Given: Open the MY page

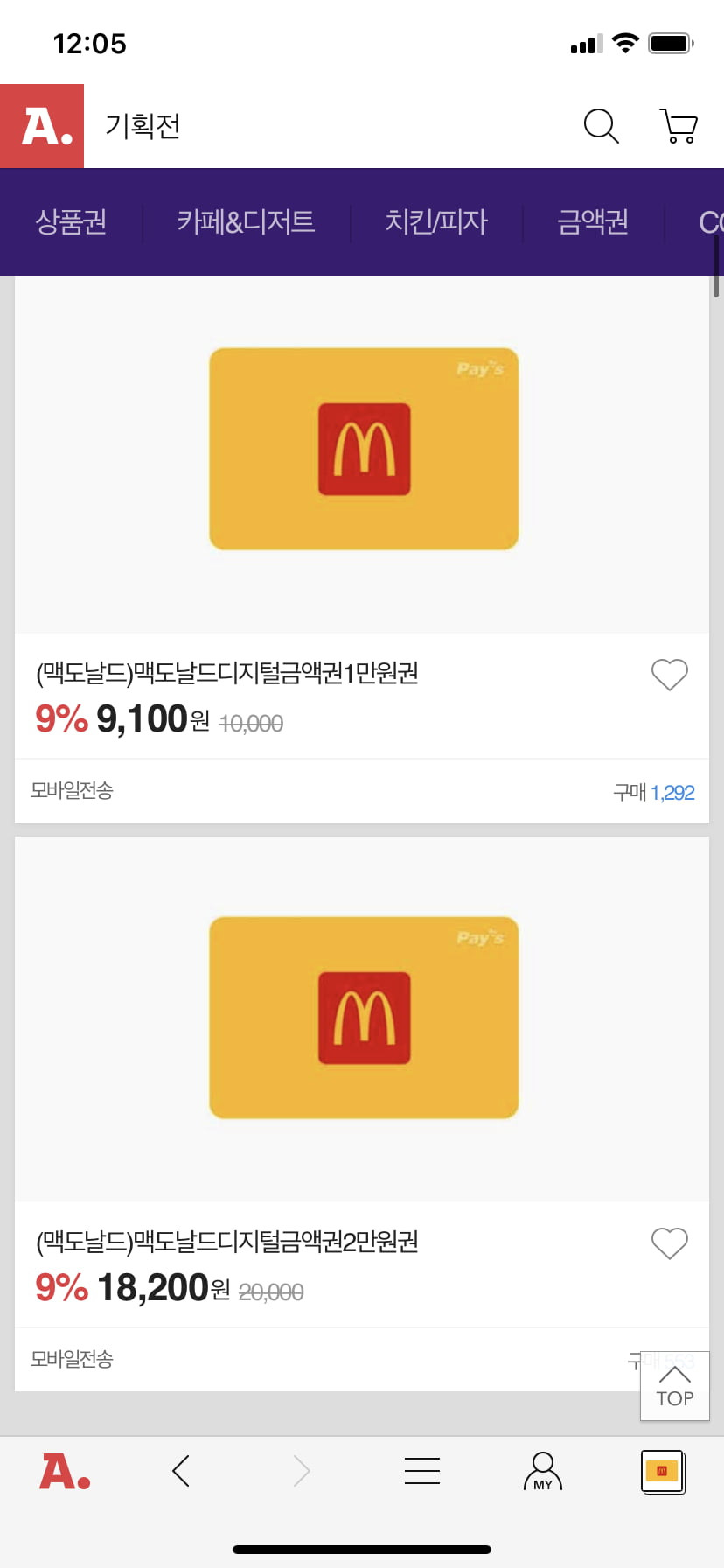Looking at the screenshot, I should 542,1472.
